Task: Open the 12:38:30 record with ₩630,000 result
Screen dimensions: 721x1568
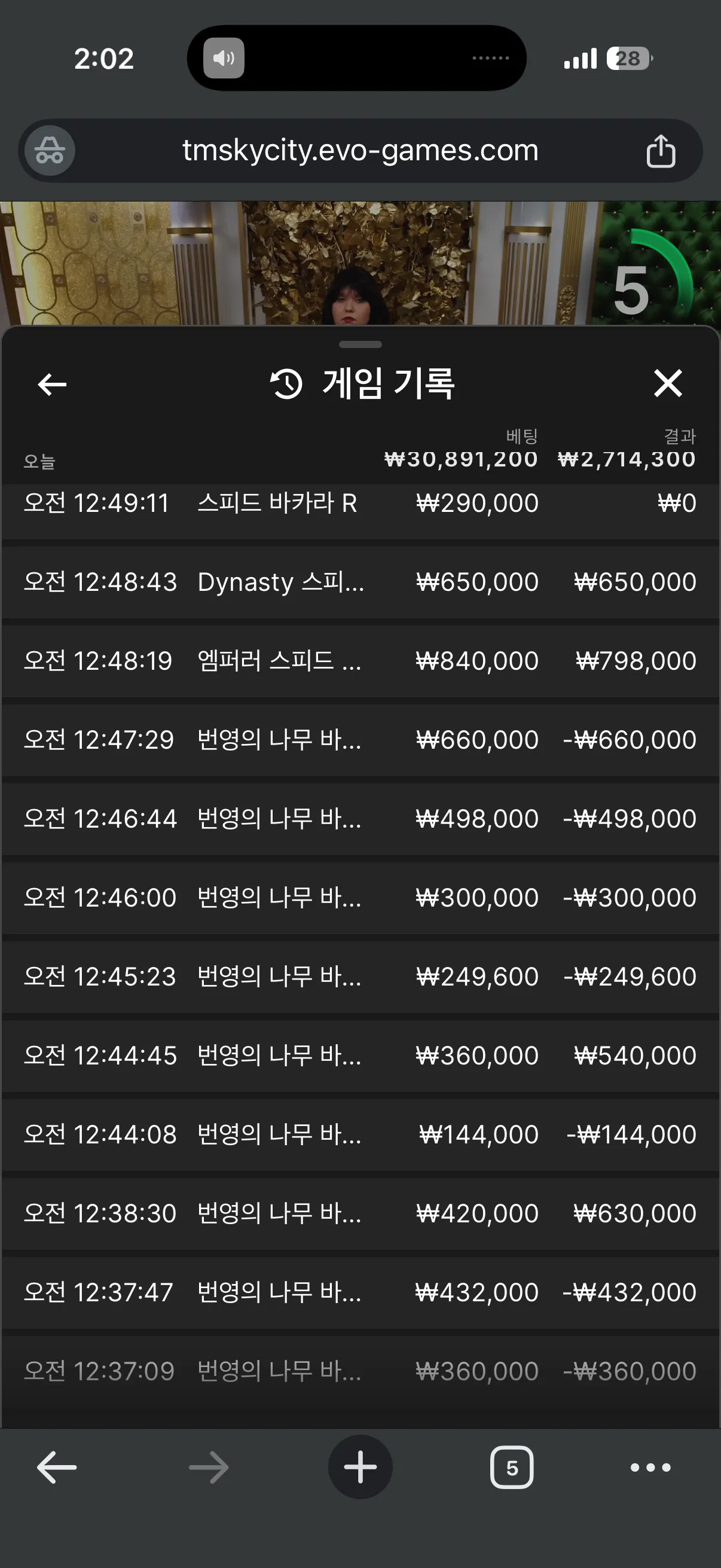Action: (x=360, y=1214)
